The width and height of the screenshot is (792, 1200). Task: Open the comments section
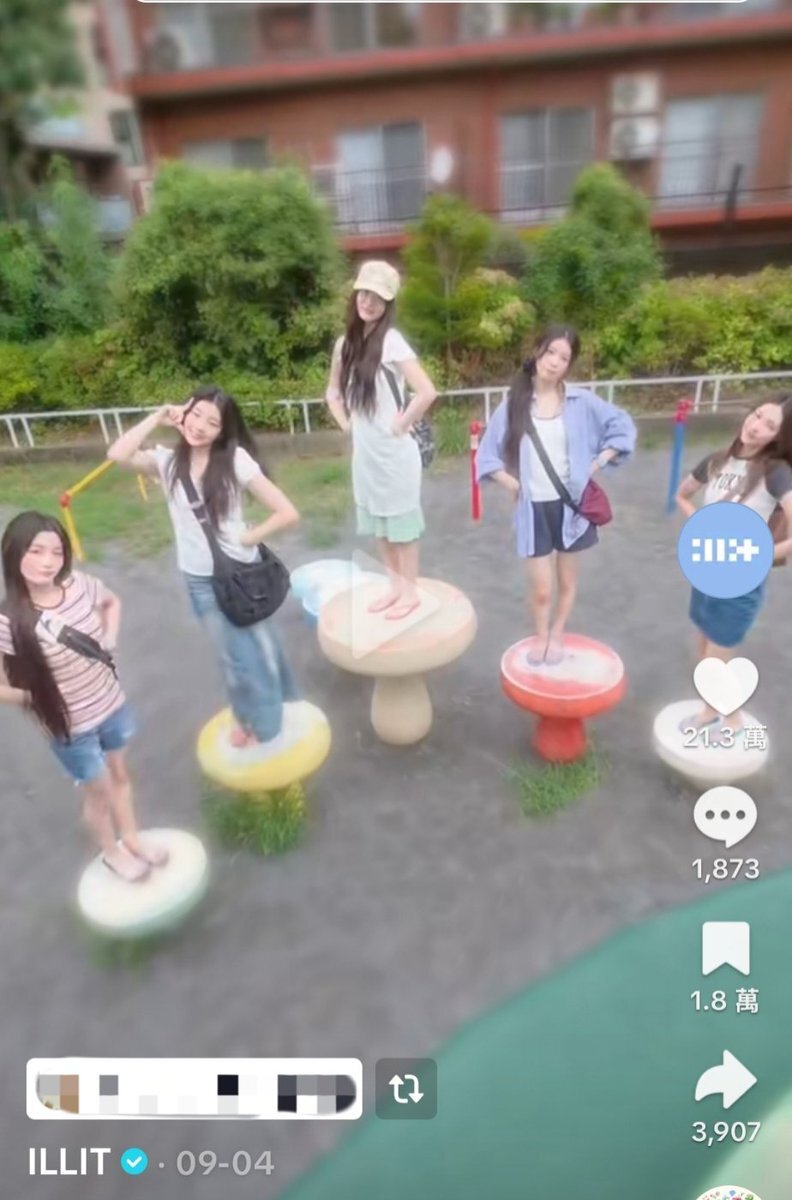pos(725,816)
